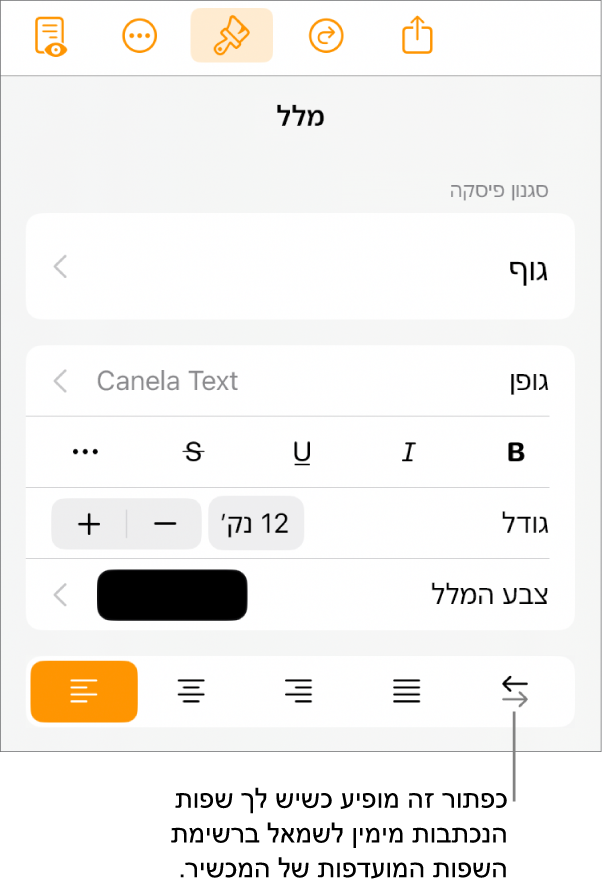Increase font size with plus button

tap(90, 524)
